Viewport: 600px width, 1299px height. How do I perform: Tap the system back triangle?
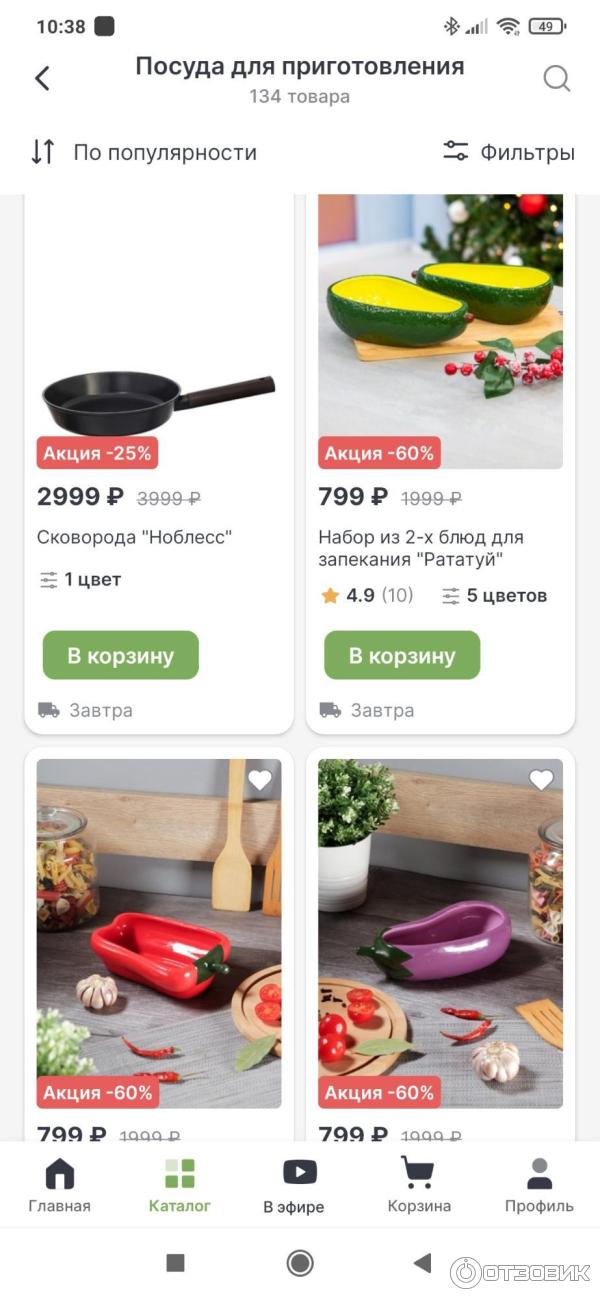pyautogui.click(x=422, y=1263)
